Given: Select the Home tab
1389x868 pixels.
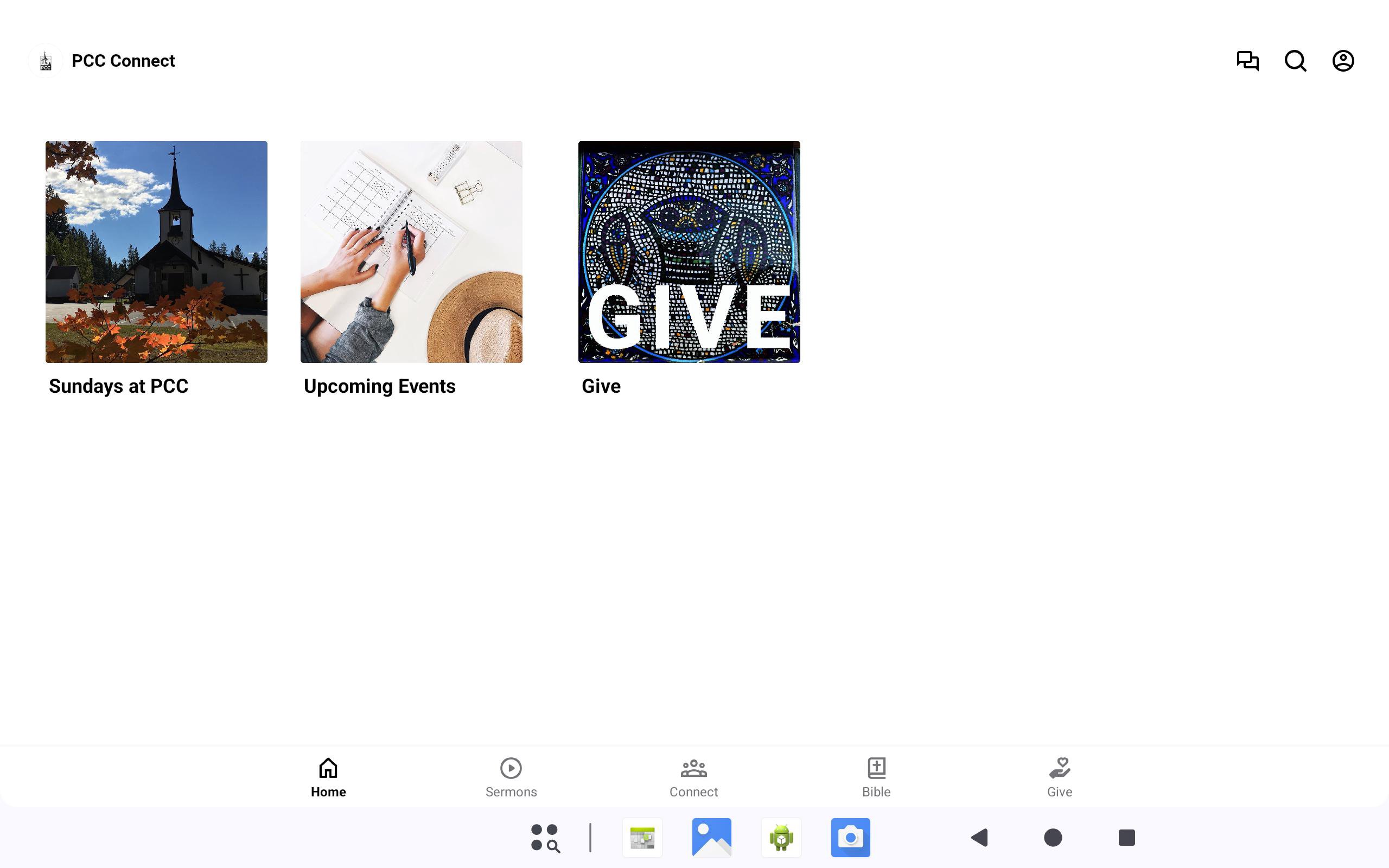Looking at the screenshot, I should click(x=328, y=777).
